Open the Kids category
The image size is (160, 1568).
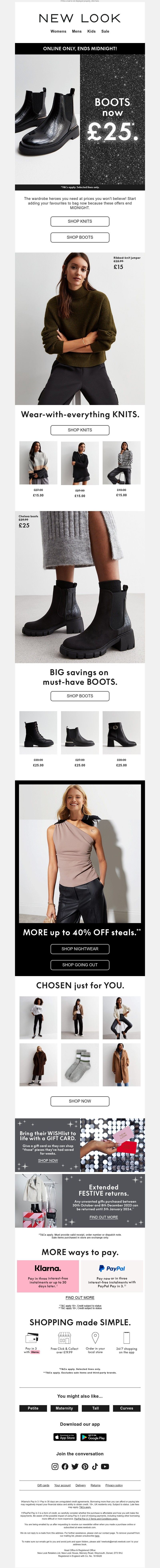coord(91,31)
